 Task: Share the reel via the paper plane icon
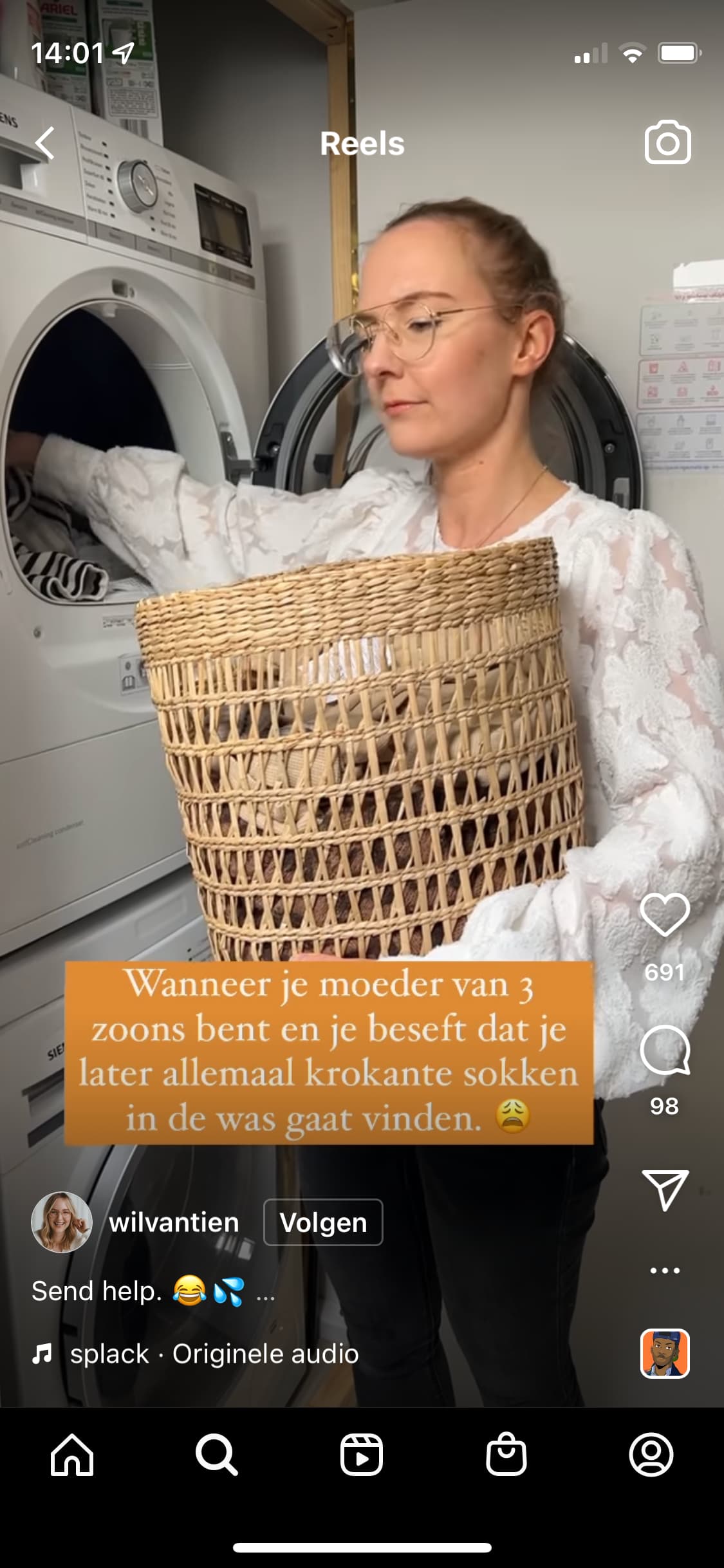[x=665, y=1190]
